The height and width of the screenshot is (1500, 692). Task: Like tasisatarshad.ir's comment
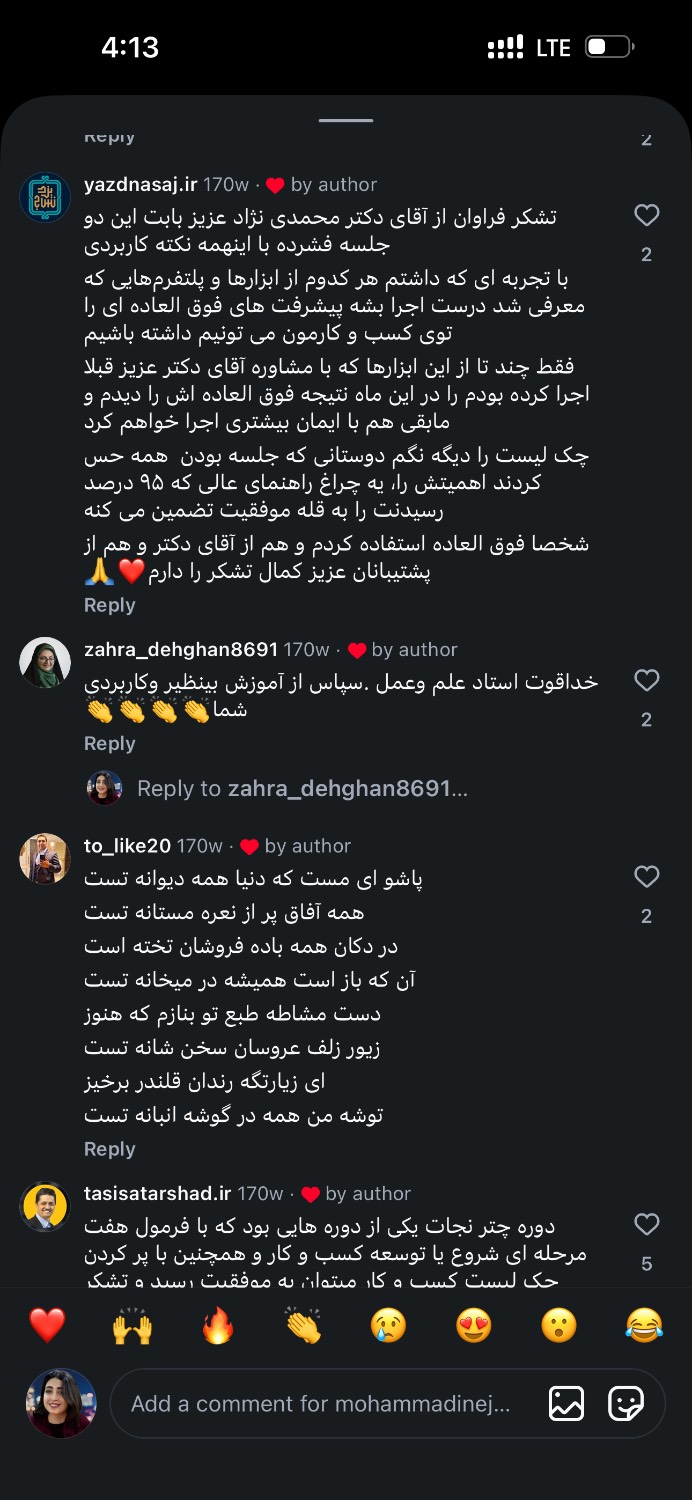click(647, 1224)
